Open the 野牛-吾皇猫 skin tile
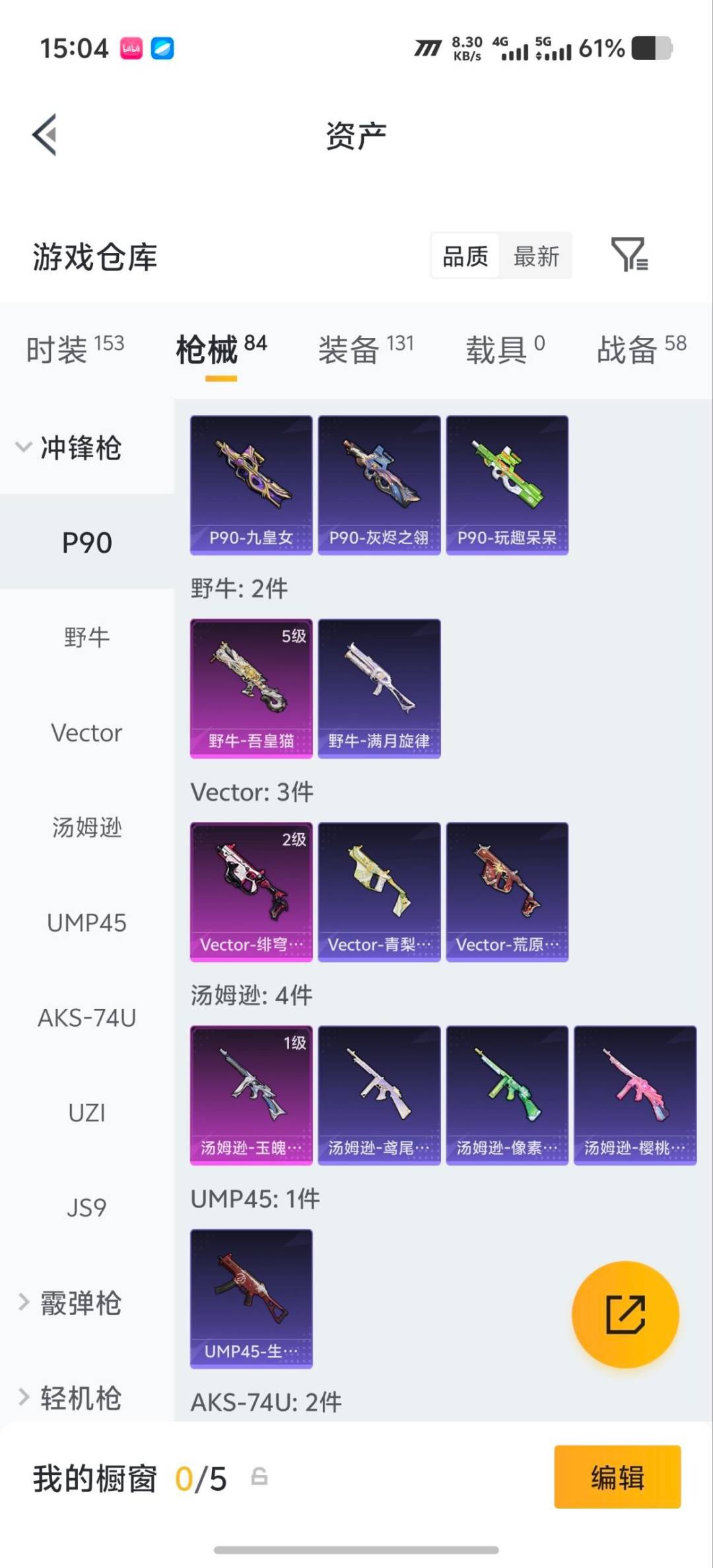Image resolution: width=713 pixels, height=1568 pixels. click(x=251, y=689)
